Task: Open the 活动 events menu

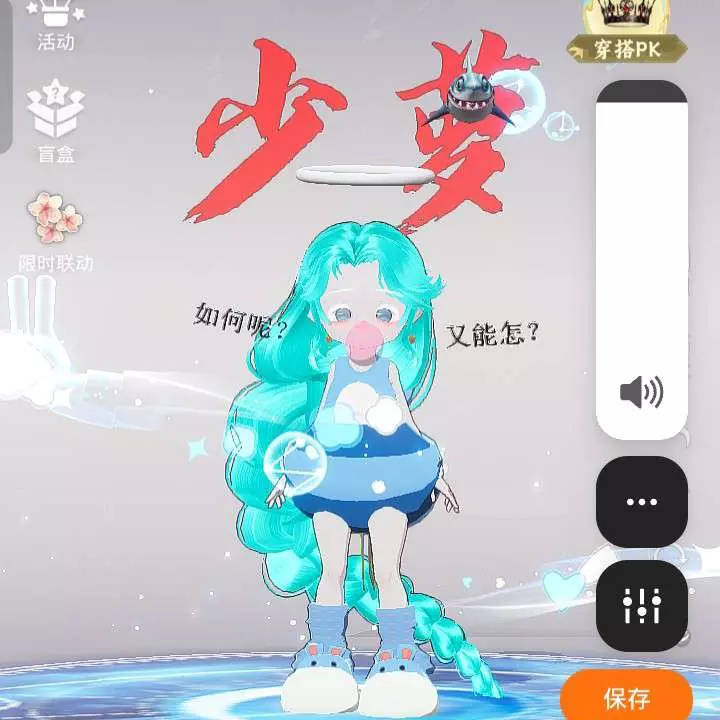Action: [55, 24]
